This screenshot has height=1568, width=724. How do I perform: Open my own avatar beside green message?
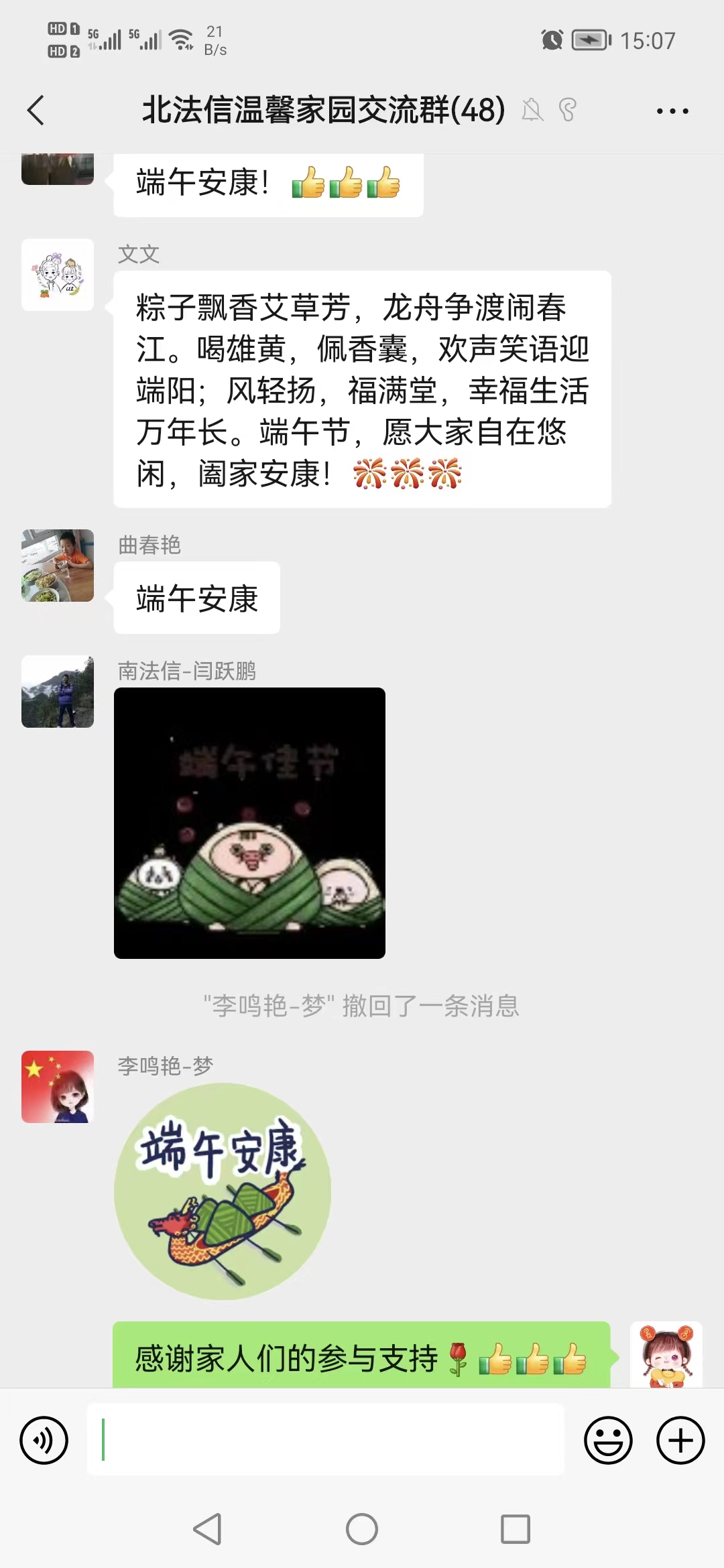click(x=666, y=1354)
